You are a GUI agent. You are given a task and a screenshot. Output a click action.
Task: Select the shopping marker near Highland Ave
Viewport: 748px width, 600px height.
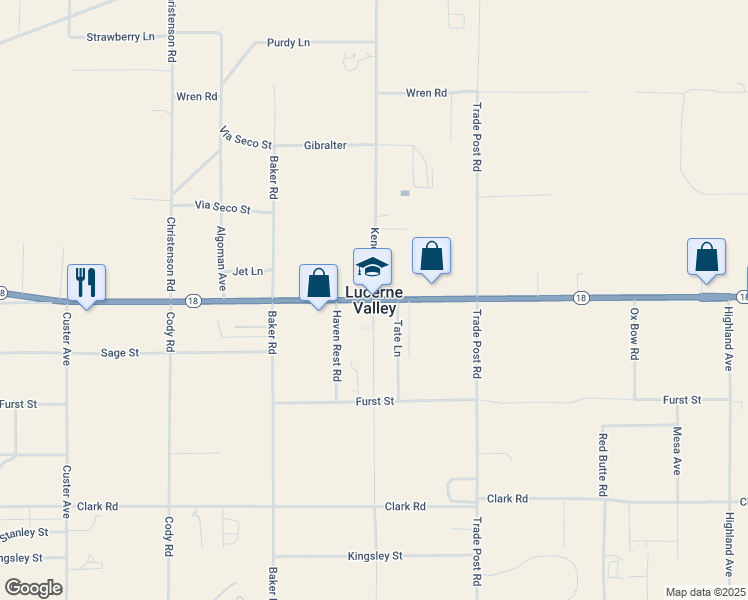point(706,256)
